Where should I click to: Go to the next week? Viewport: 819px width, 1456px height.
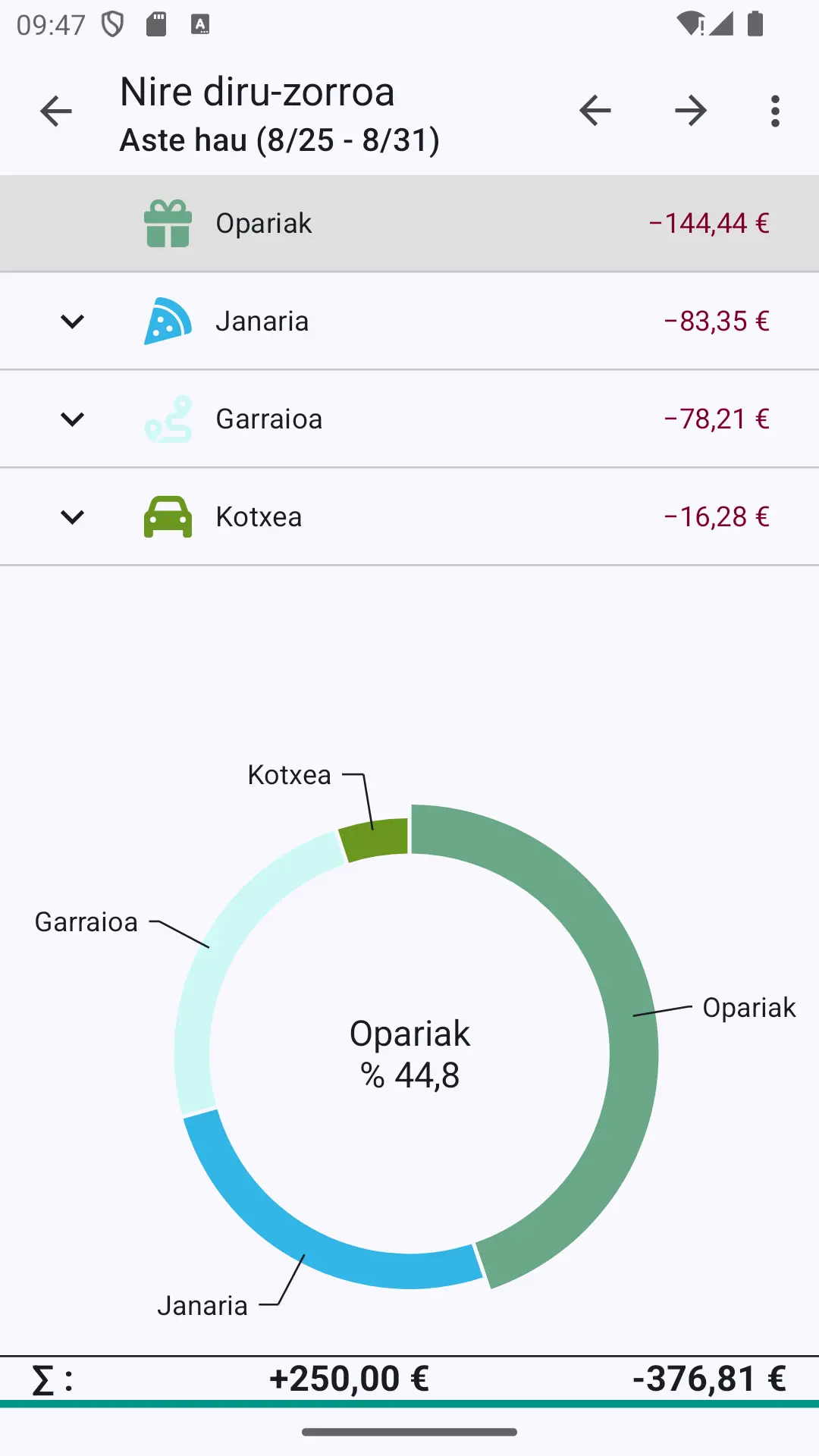coord(691,111)
